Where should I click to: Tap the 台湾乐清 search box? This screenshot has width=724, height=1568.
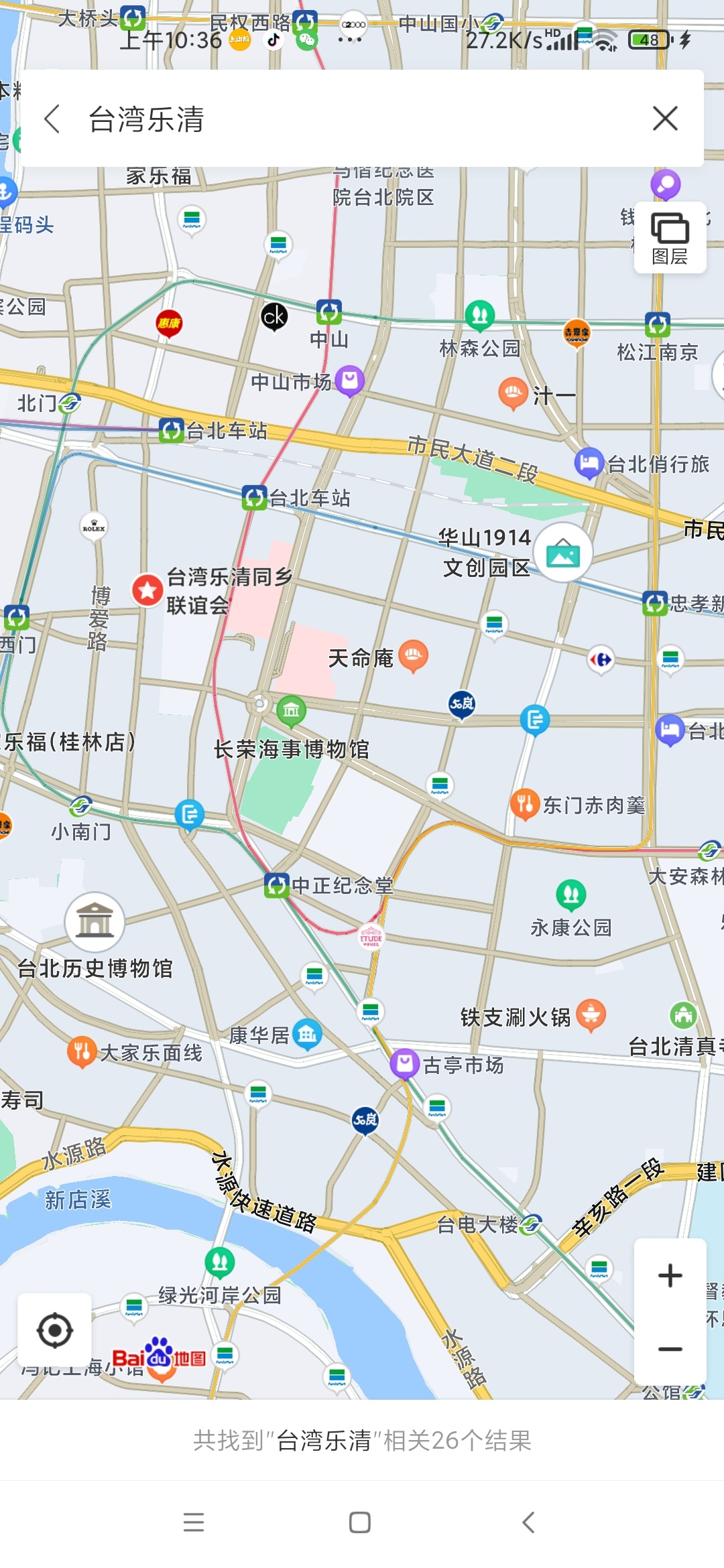click(349, 119)
